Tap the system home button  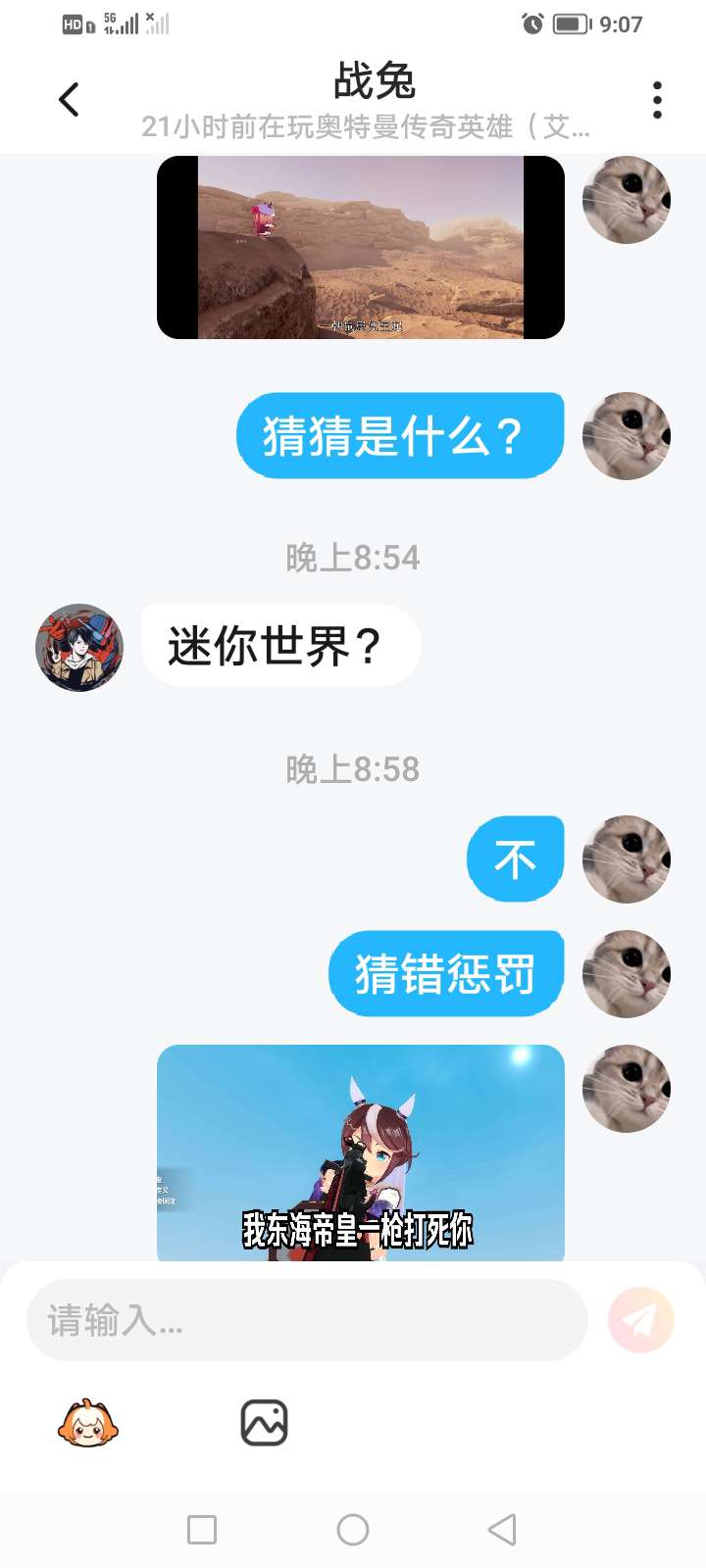coord(353,1530)
